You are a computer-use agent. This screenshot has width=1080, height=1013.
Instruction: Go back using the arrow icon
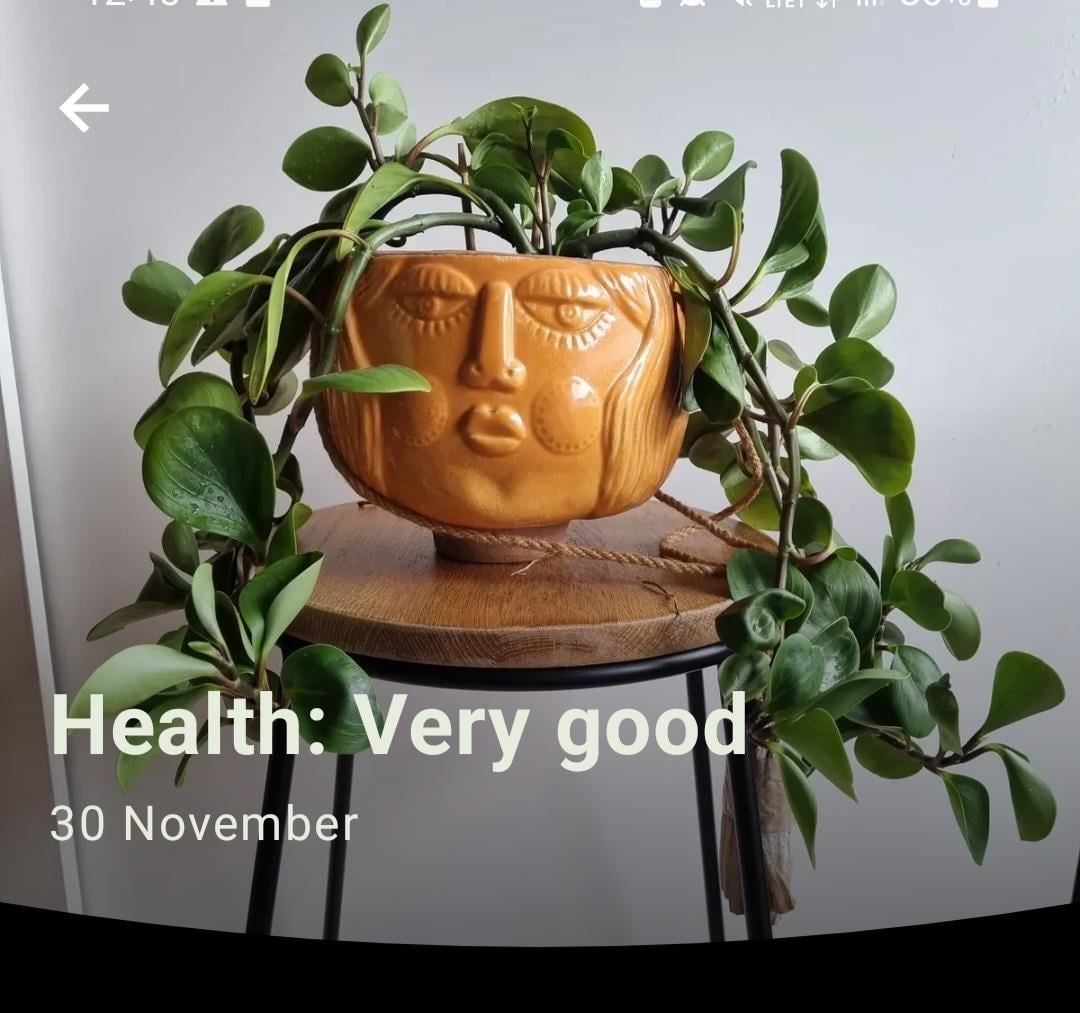point(84,108)
